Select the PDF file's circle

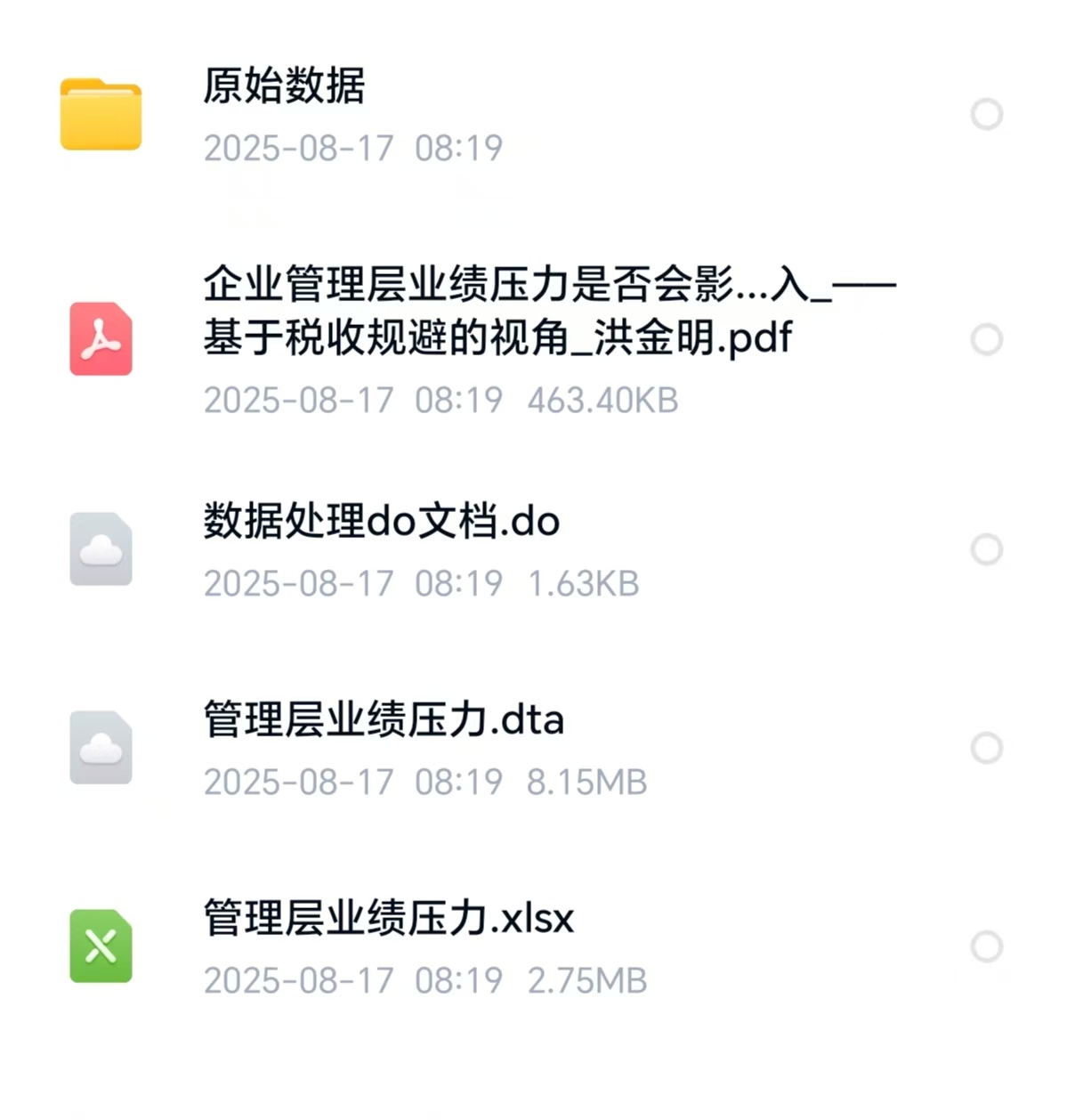pyautogui.click(x=986, y=339)
